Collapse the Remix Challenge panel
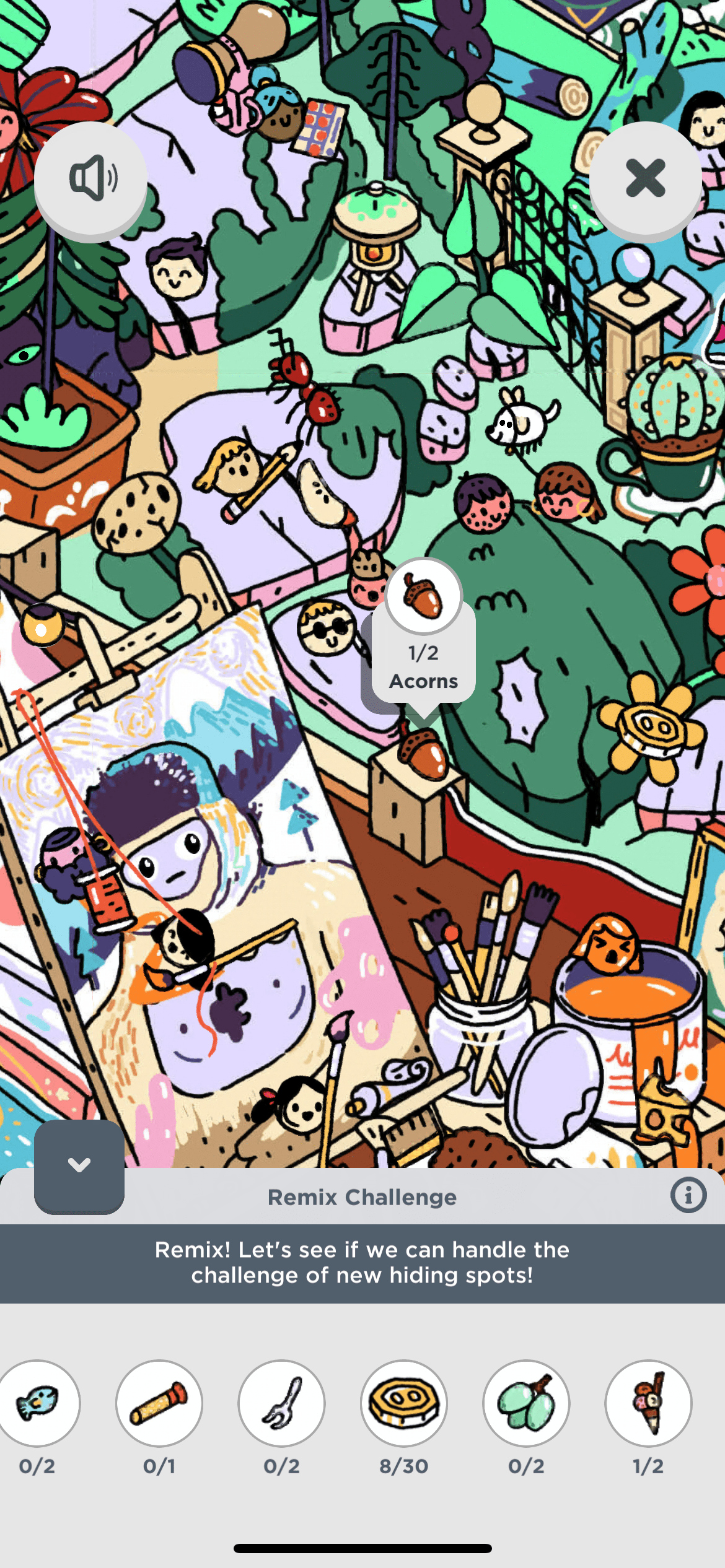Image resolution: width=725 pixels, height=1568 pixels. pyautogui.click(x=79, y=1165)
